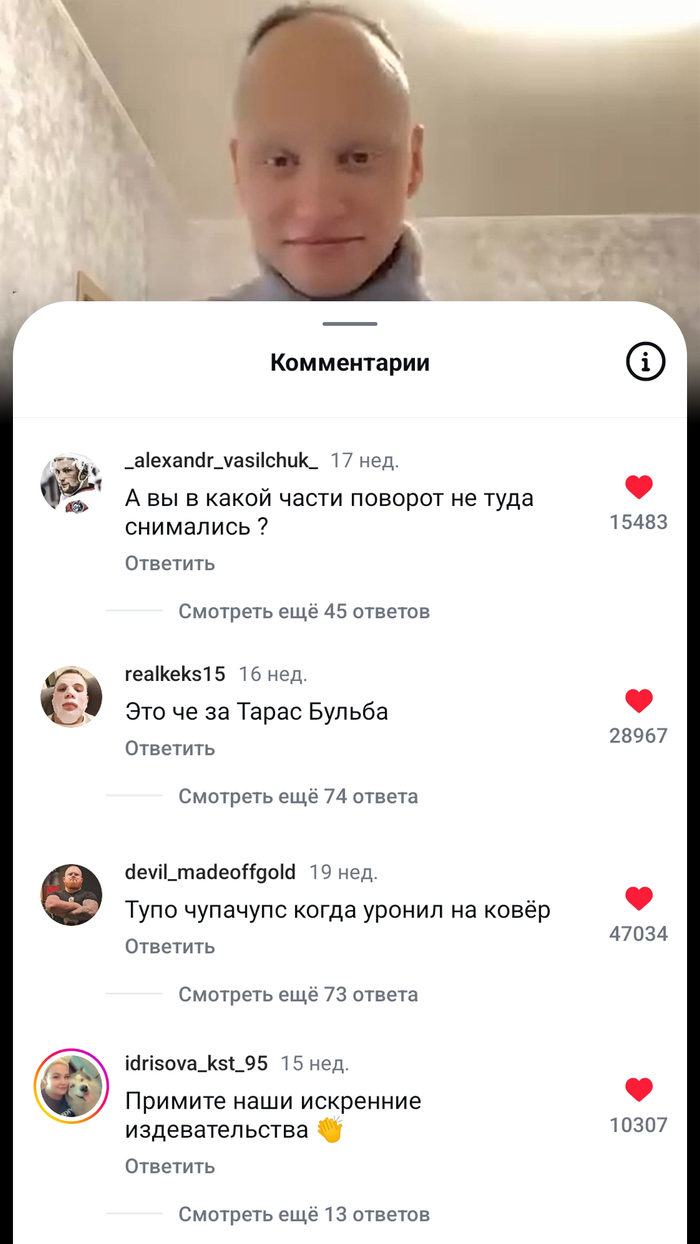Open the comments info icon

click(x=645, y=362)
